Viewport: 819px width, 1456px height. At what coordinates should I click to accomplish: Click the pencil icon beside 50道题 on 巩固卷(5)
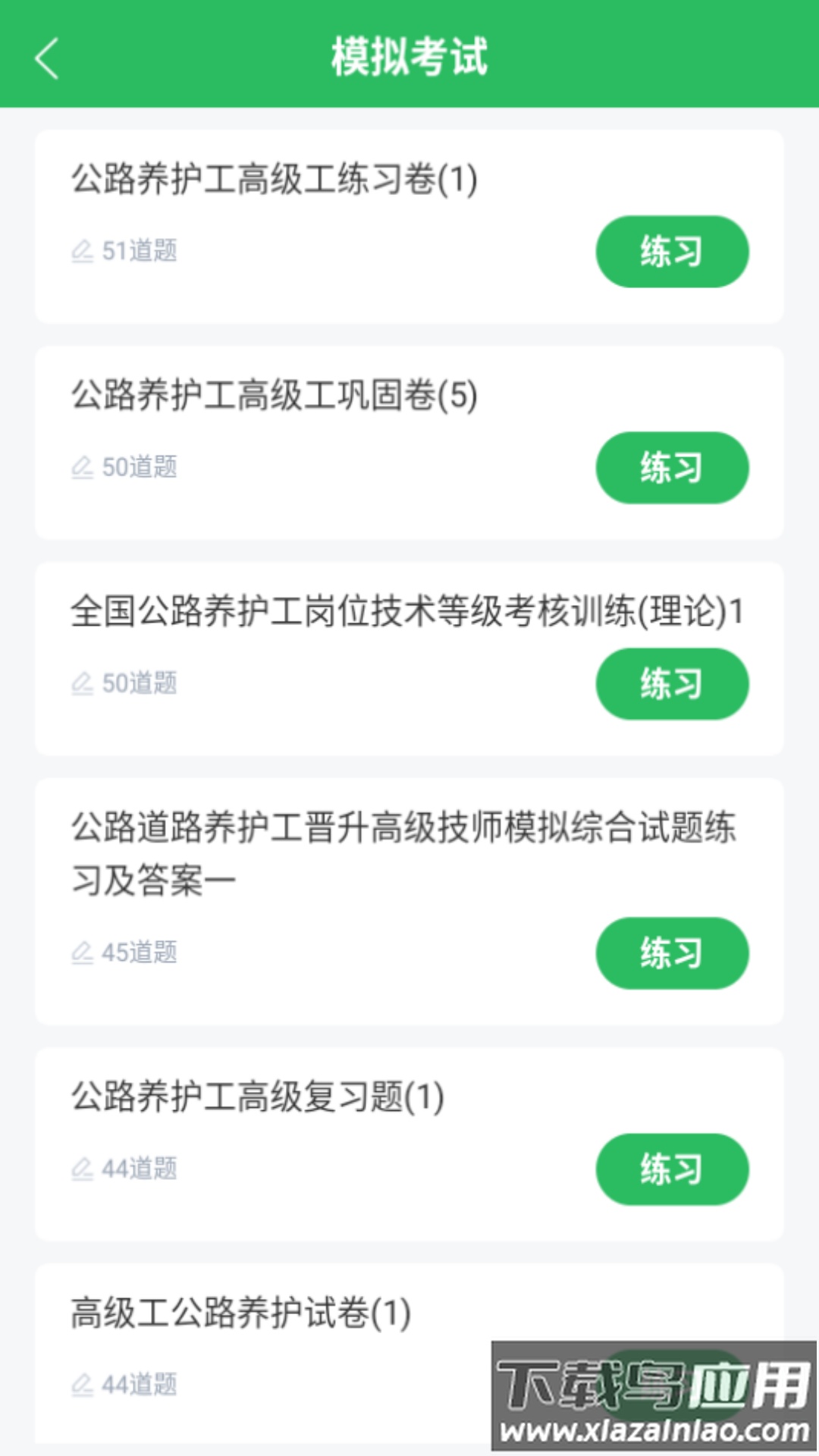(x=83, y=467)
